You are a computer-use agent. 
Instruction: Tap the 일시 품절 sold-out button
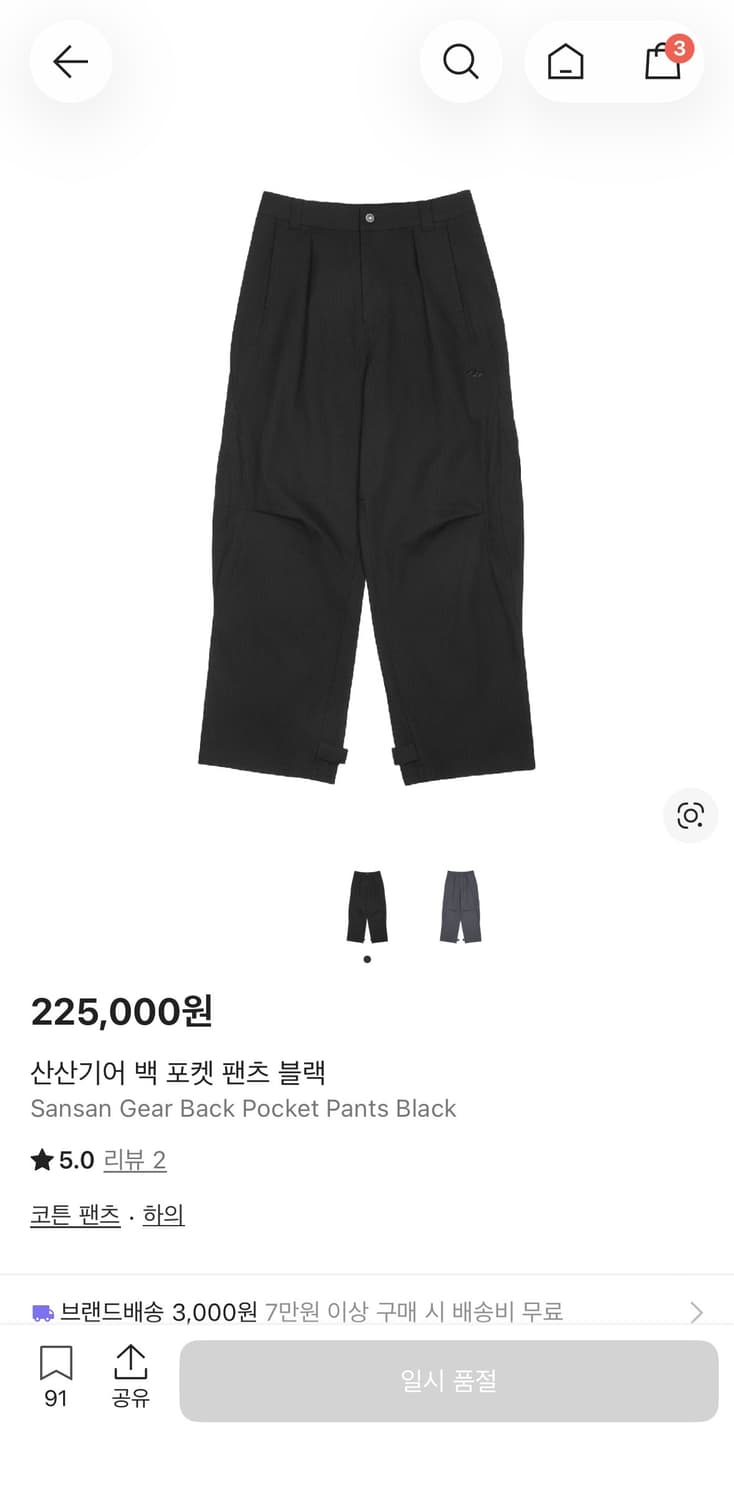pos(448,1380)
